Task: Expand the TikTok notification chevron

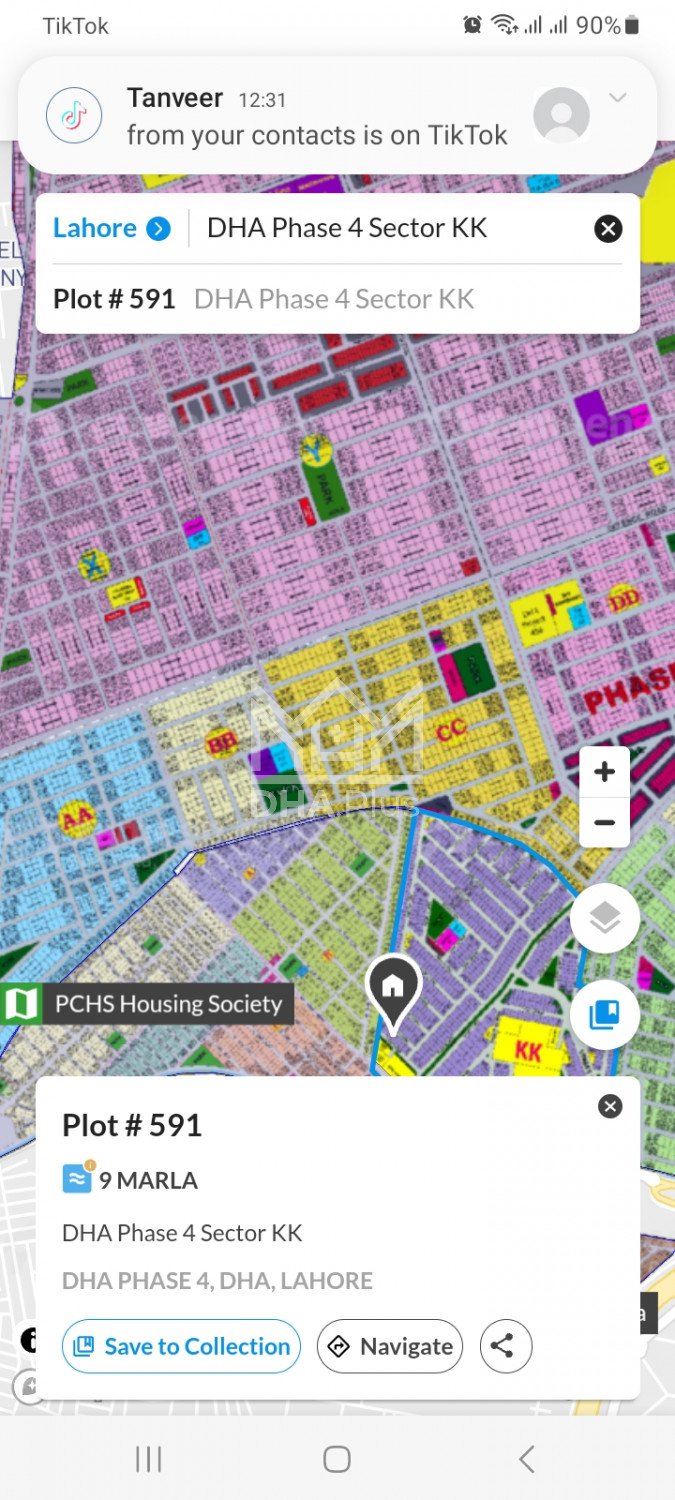Action: click(618, 97)
